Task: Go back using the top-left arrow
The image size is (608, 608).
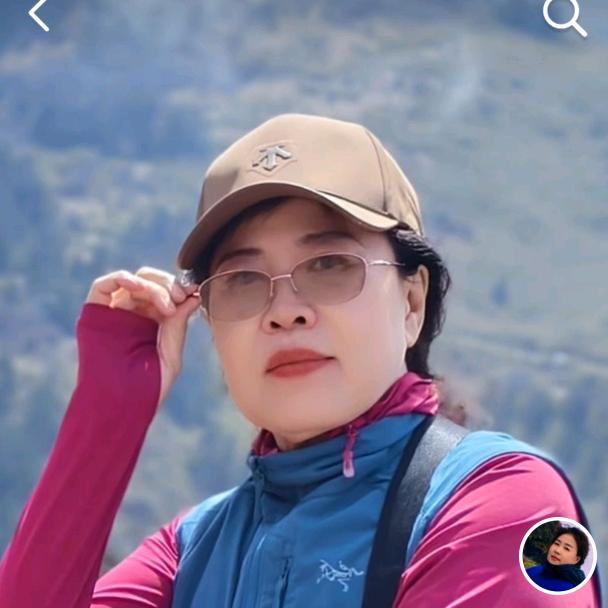Action: coord(39,15)
